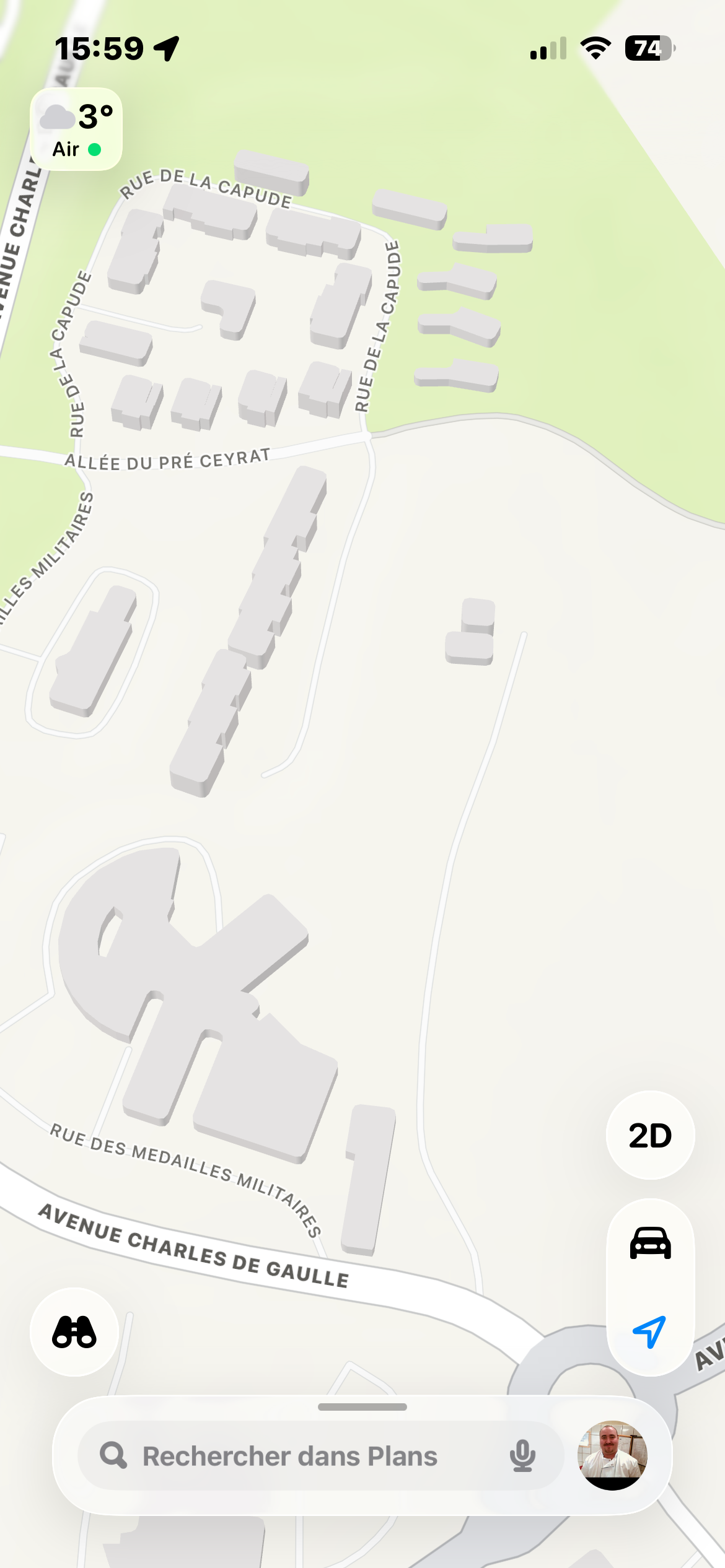Switch the map to 2D view

pos(650,1135)
